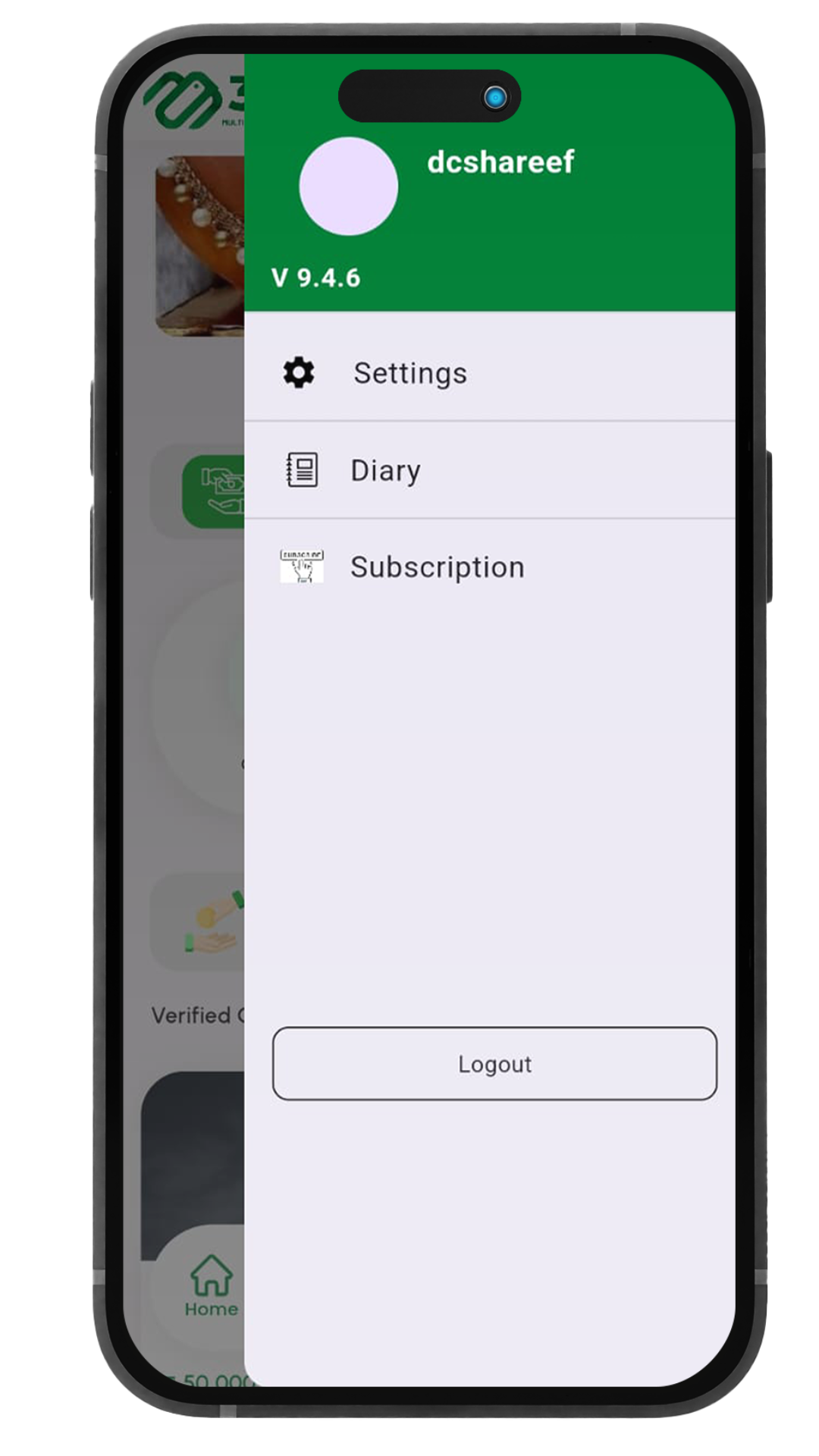Tap the Logout button

pos(494,1063)
